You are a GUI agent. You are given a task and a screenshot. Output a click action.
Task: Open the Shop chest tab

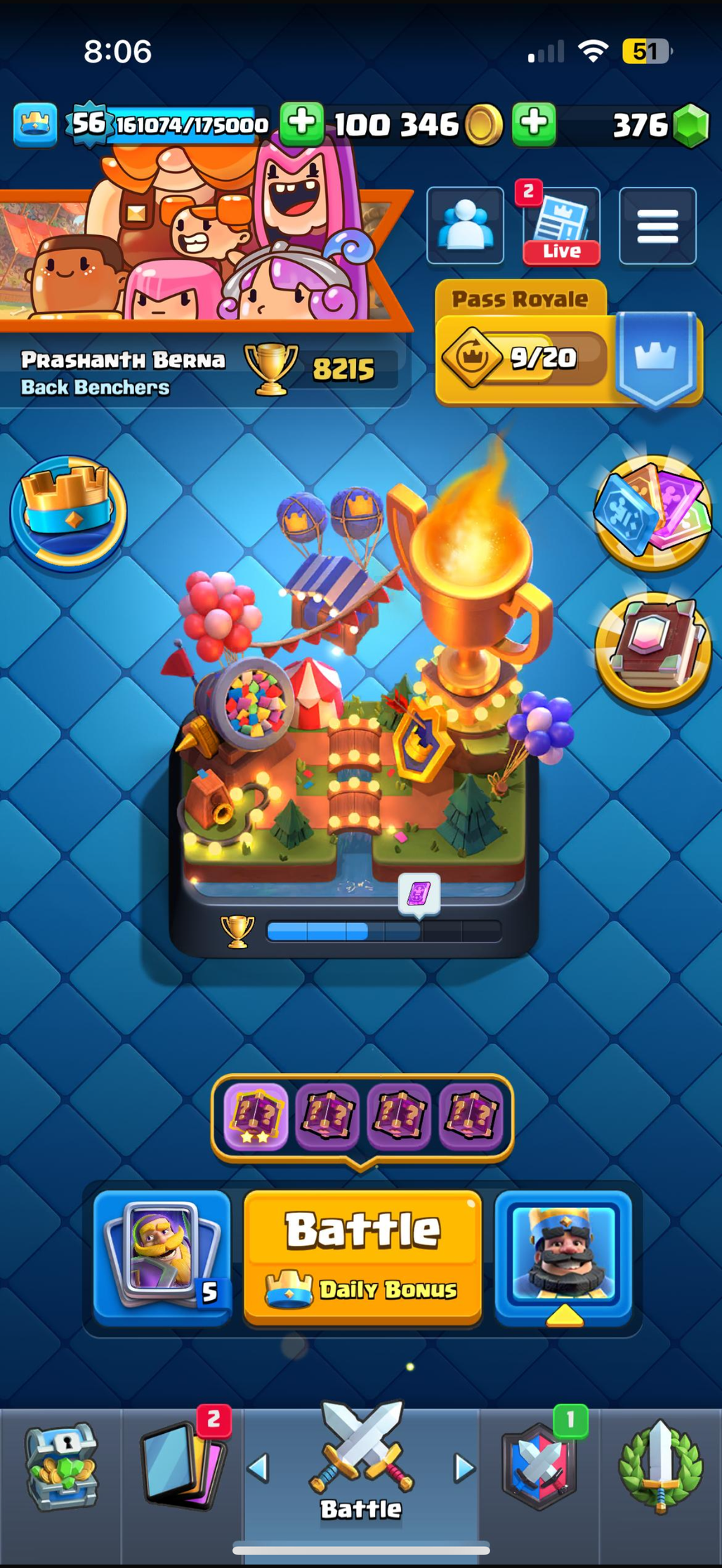point(61,1467)
